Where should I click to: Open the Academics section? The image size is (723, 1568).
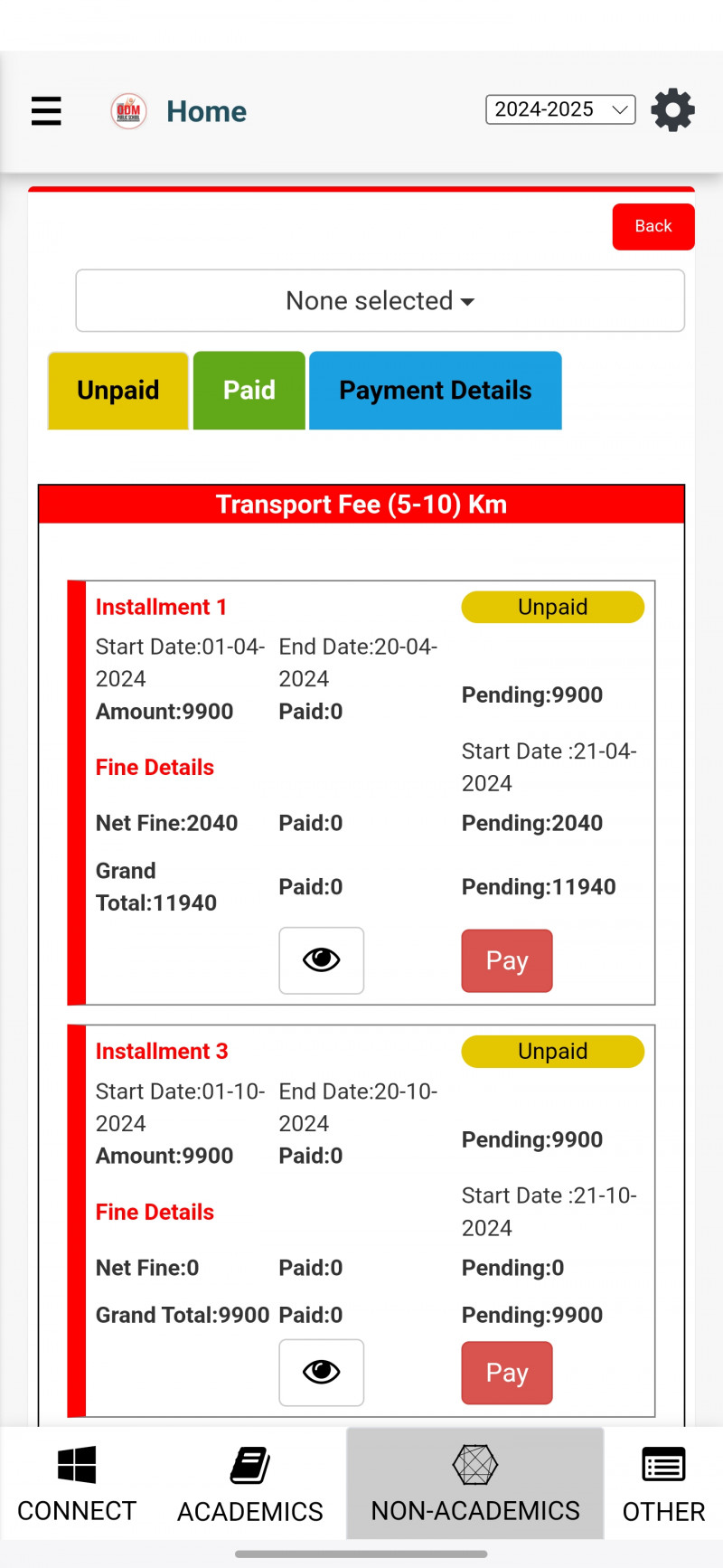(x=250, y=1485)
